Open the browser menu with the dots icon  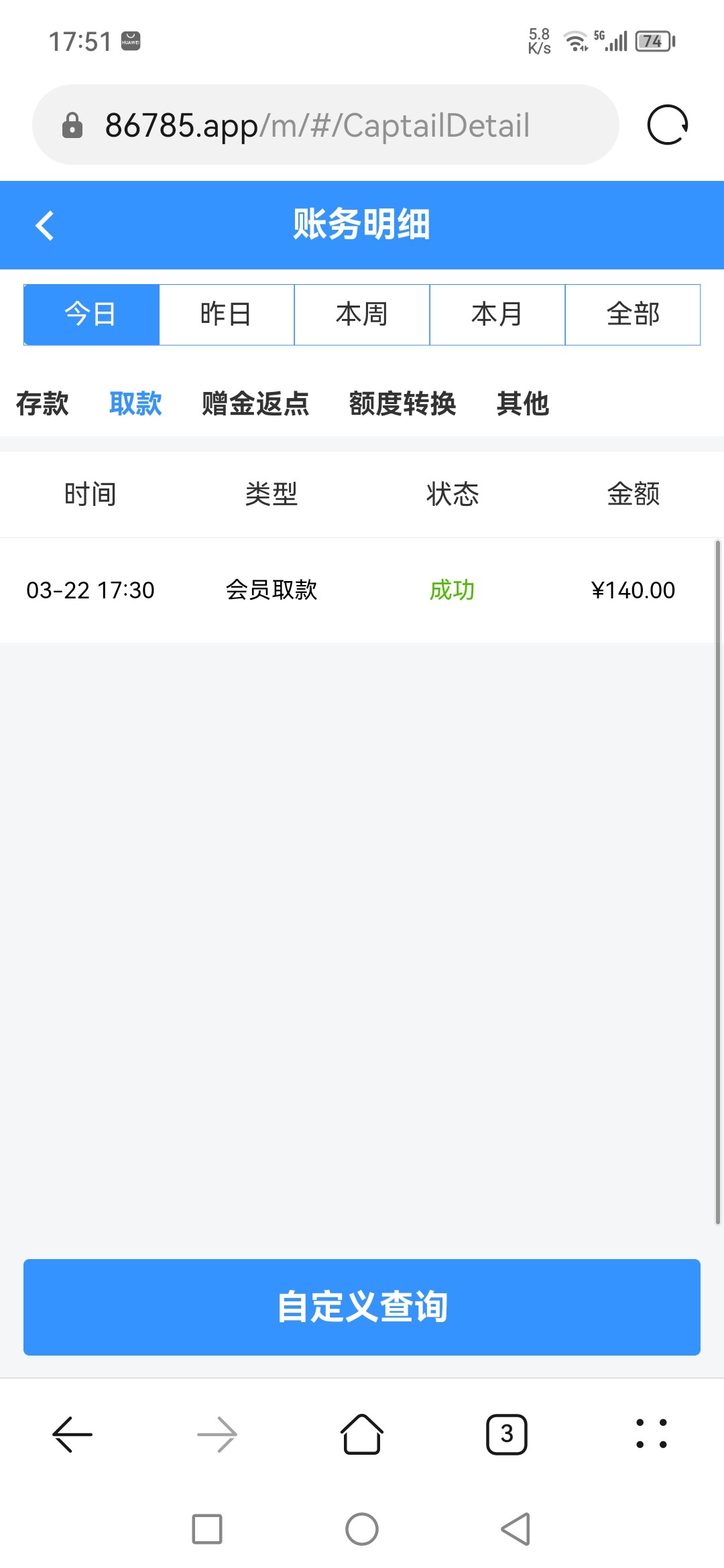(x=652, y=1434)
